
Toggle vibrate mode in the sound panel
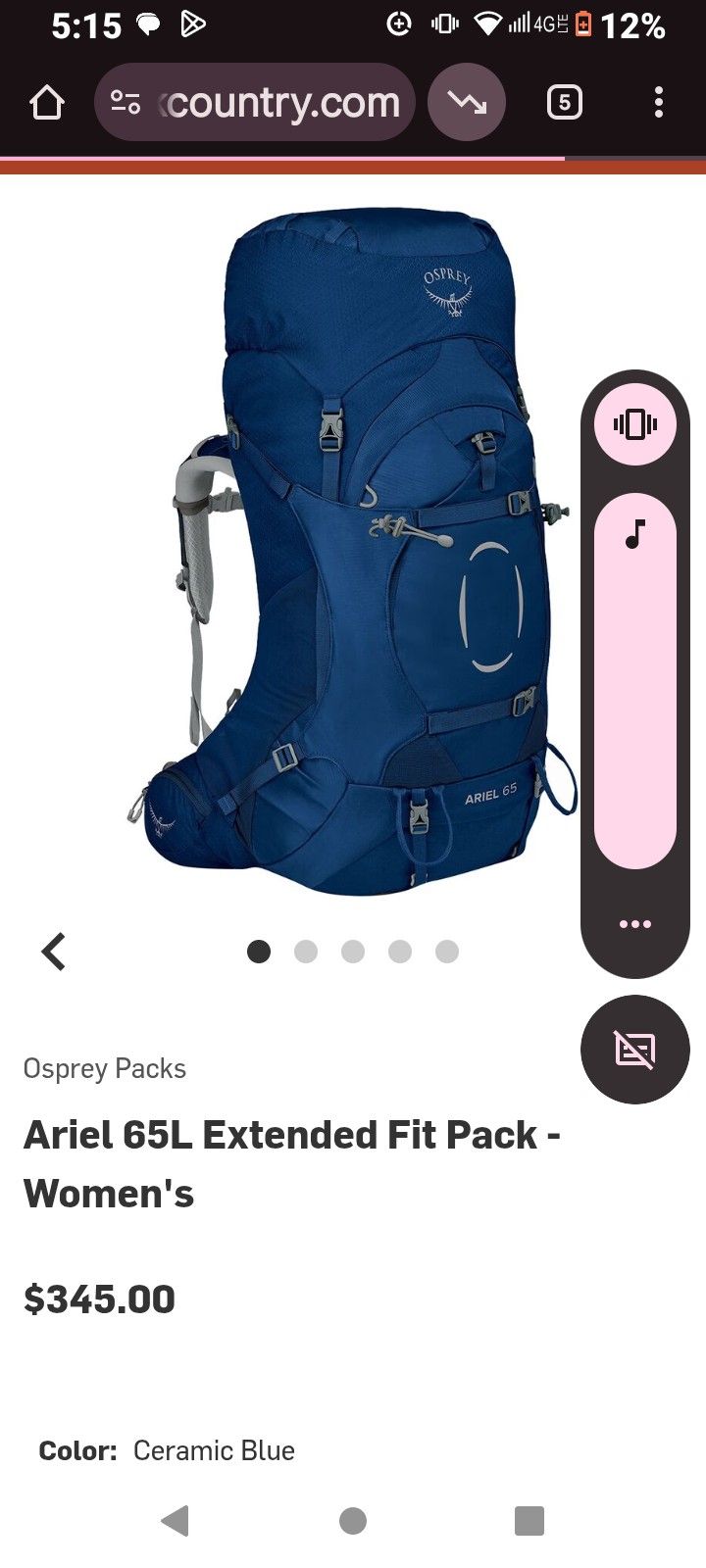[x=635, y=424]
